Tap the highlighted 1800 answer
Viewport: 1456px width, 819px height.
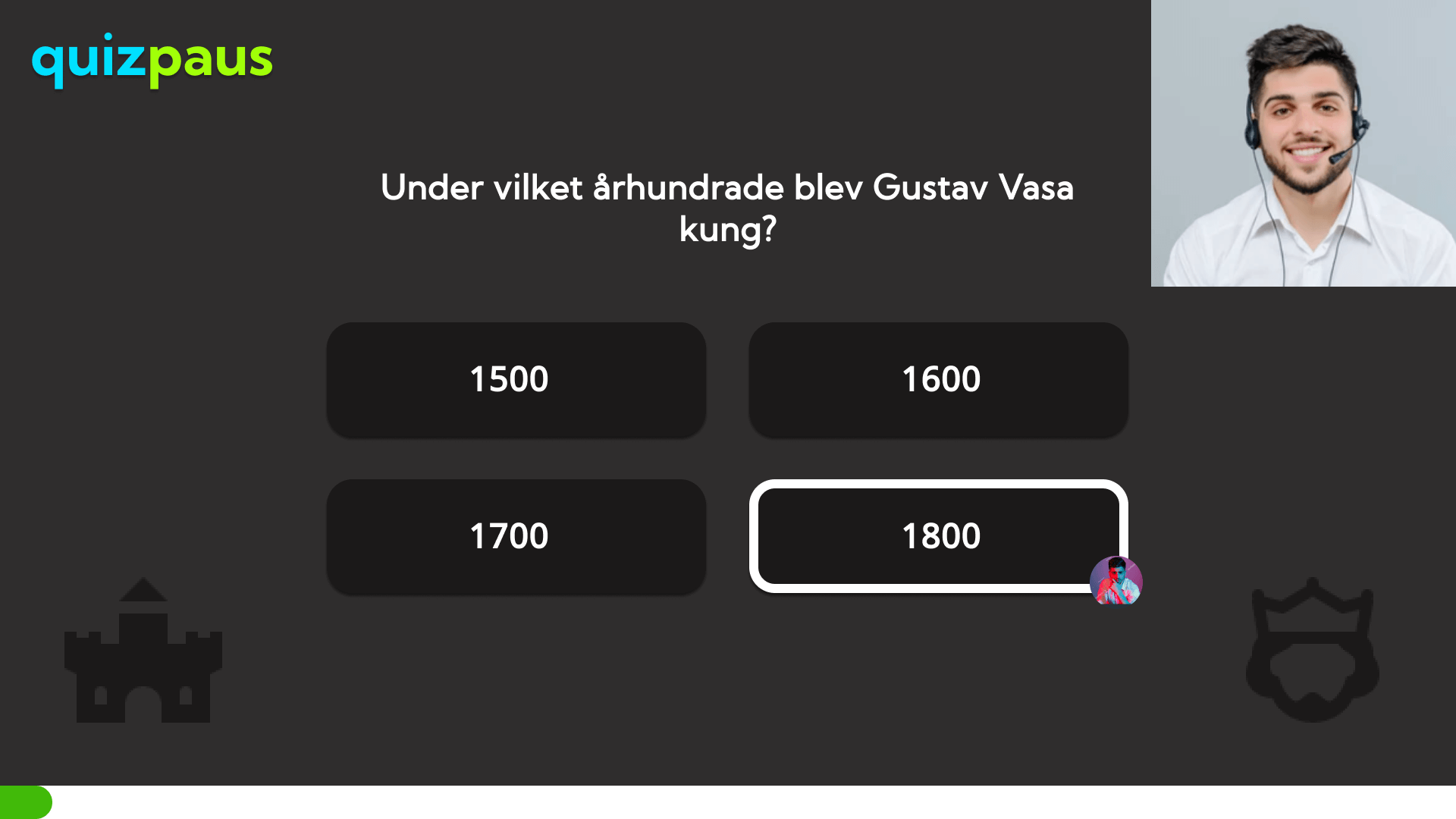point(938,536)
